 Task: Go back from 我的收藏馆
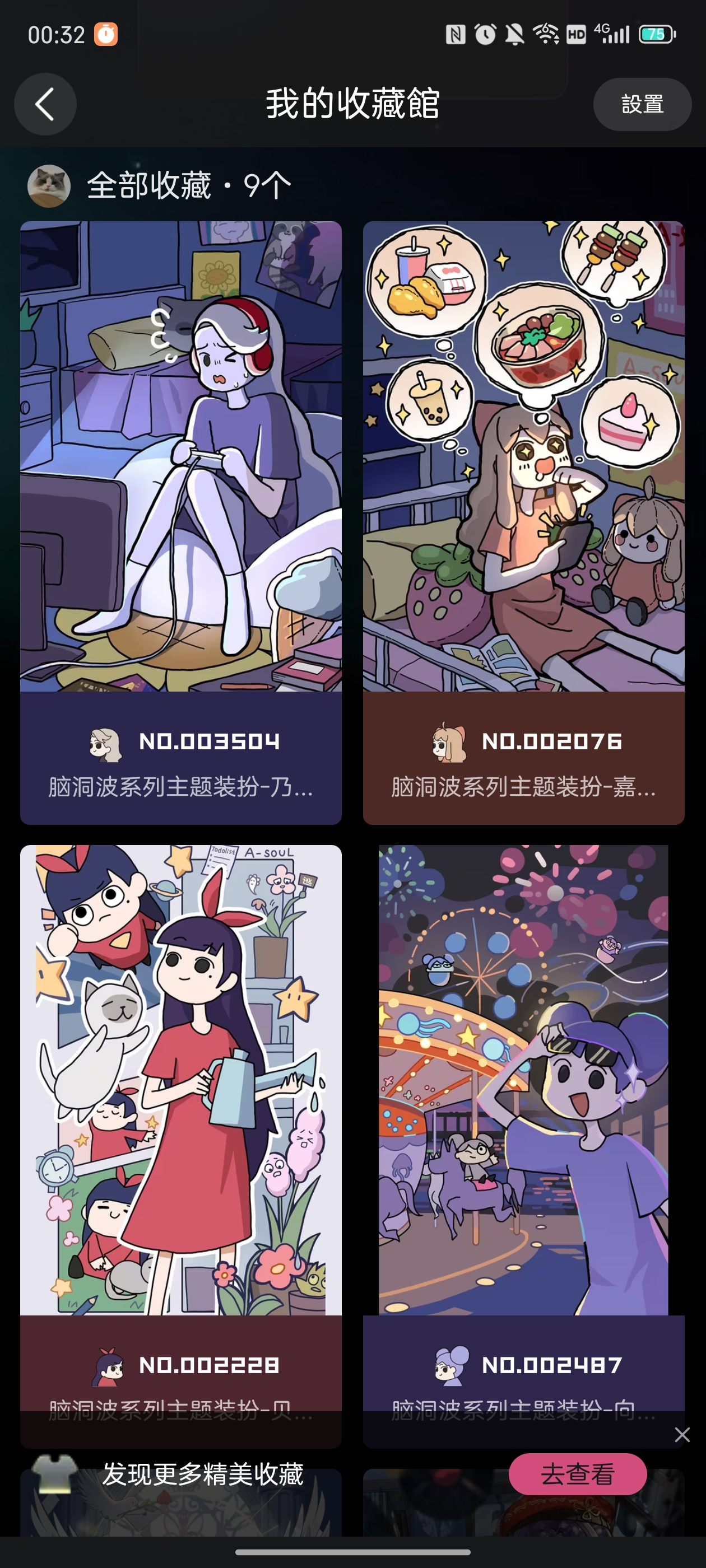click(45, 104)
